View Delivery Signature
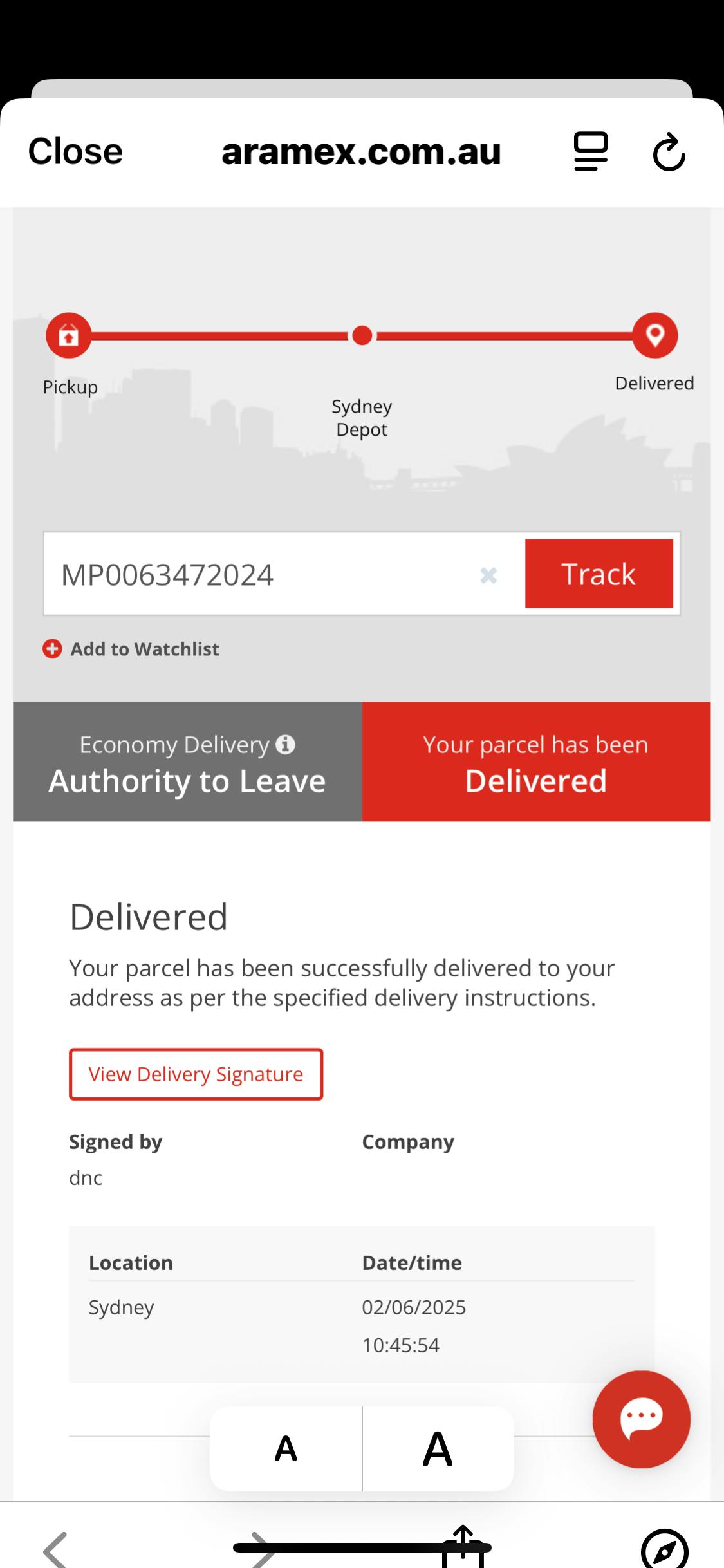Image resolution: width=724 pixels, height=1568 pixels. (196, 1074)
